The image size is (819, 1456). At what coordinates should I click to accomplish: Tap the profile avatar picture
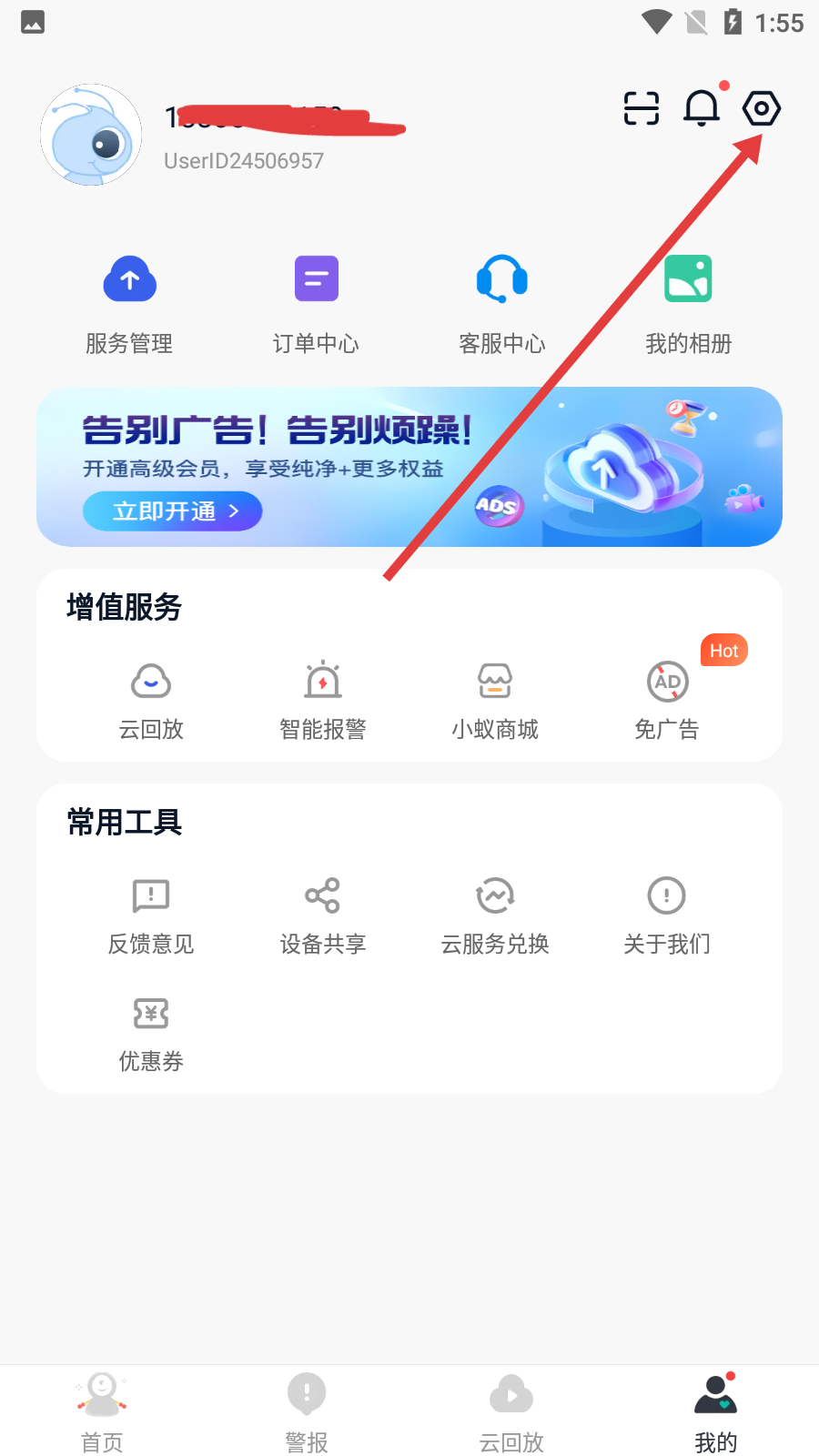pos(91,136)
